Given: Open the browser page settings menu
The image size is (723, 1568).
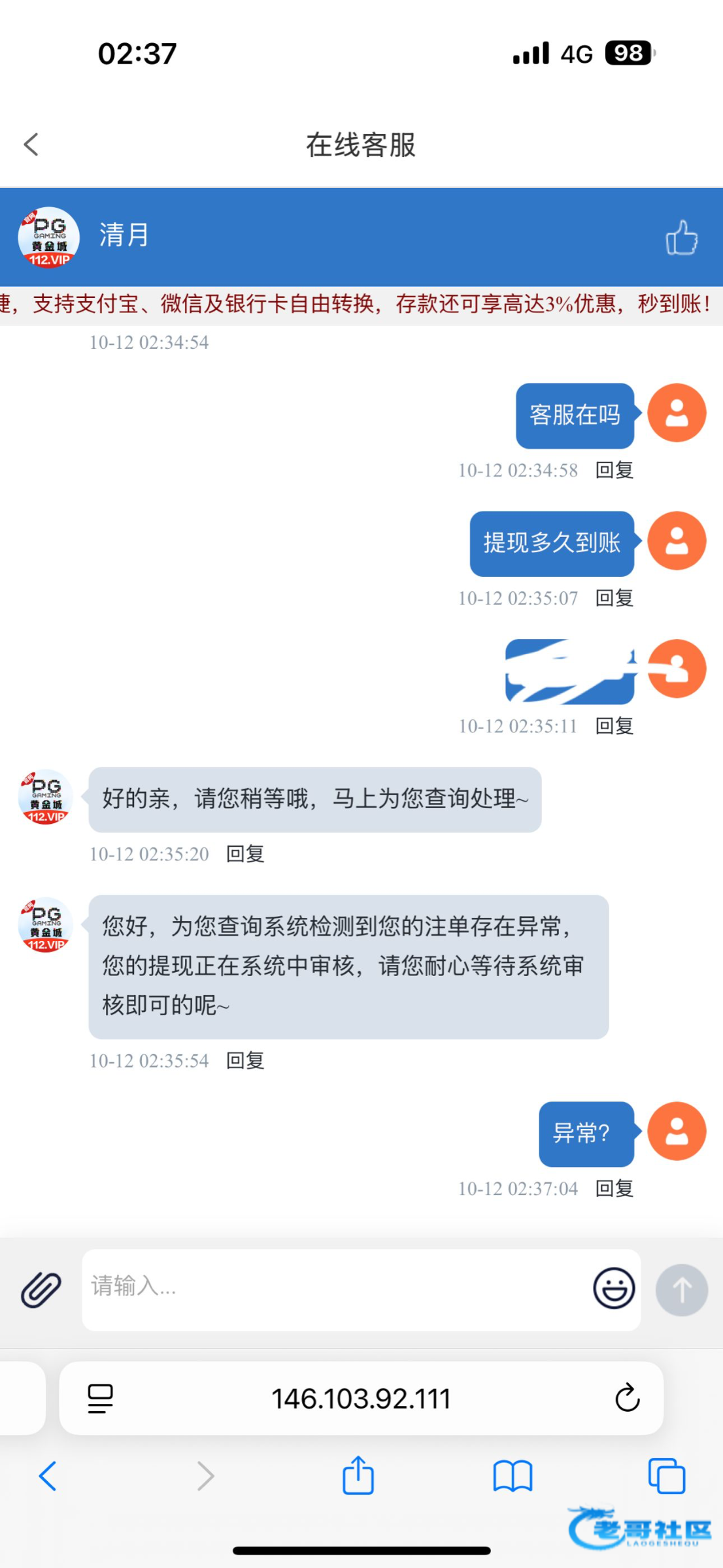Looking at the screenshot, I should 100,1399.
